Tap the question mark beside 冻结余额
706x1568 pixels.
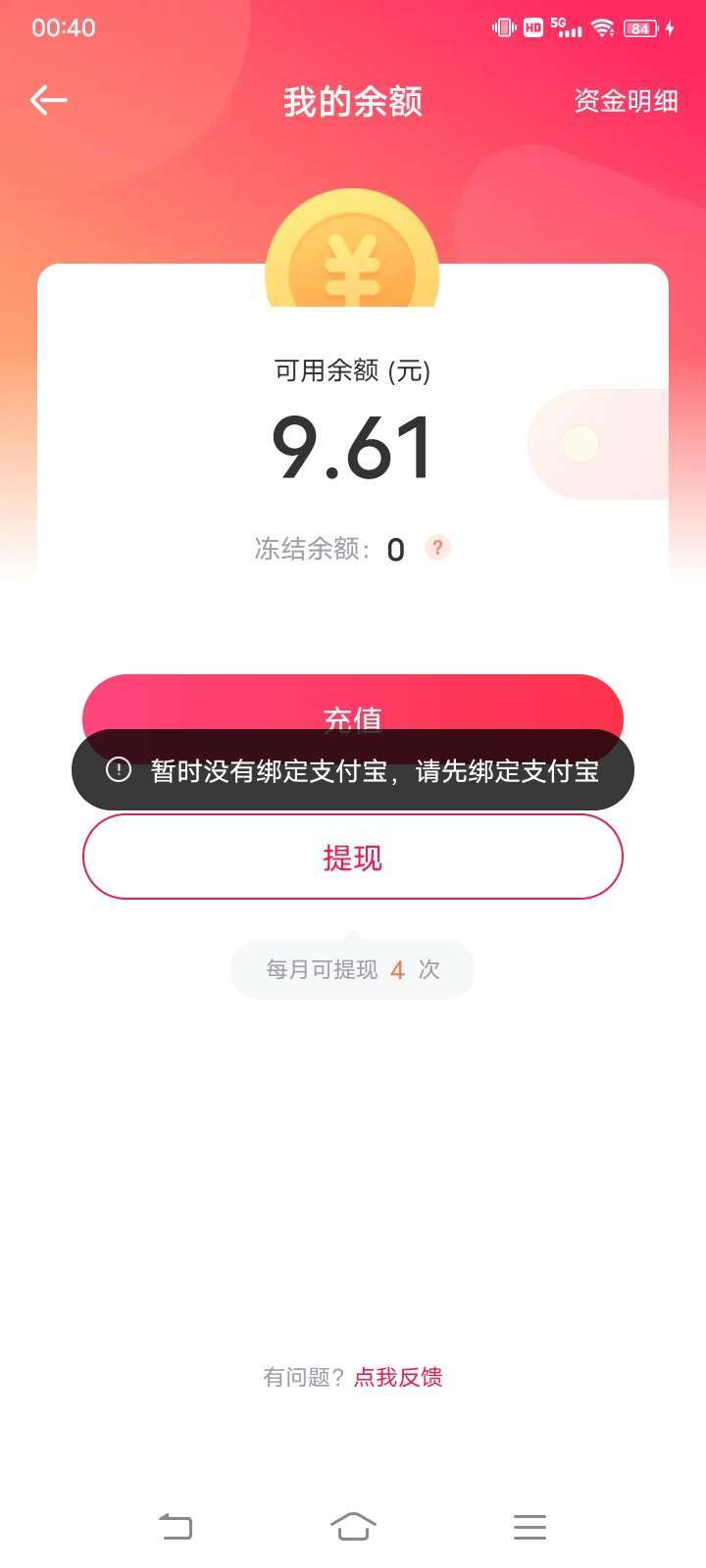(437, 548)
